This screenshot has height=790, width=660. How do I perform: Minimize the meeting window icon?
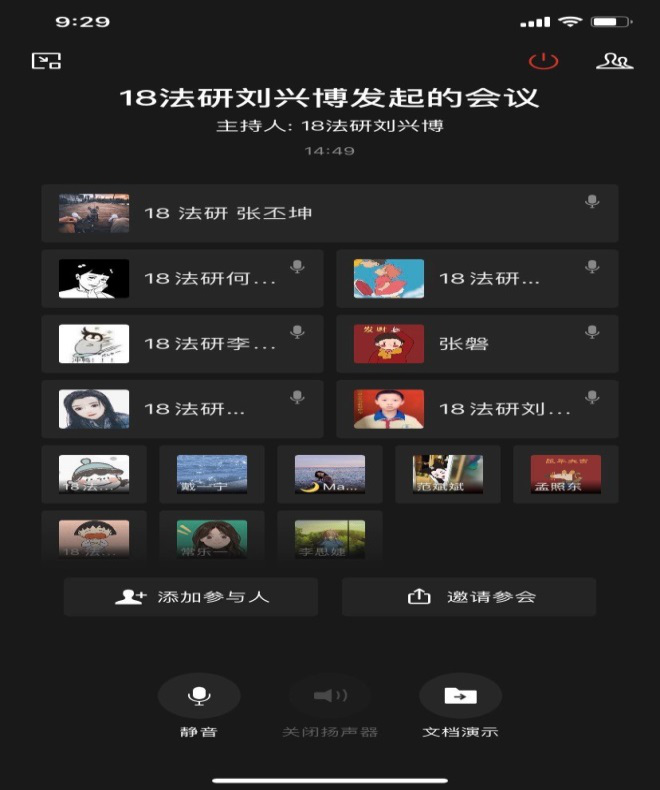[46, 61]
